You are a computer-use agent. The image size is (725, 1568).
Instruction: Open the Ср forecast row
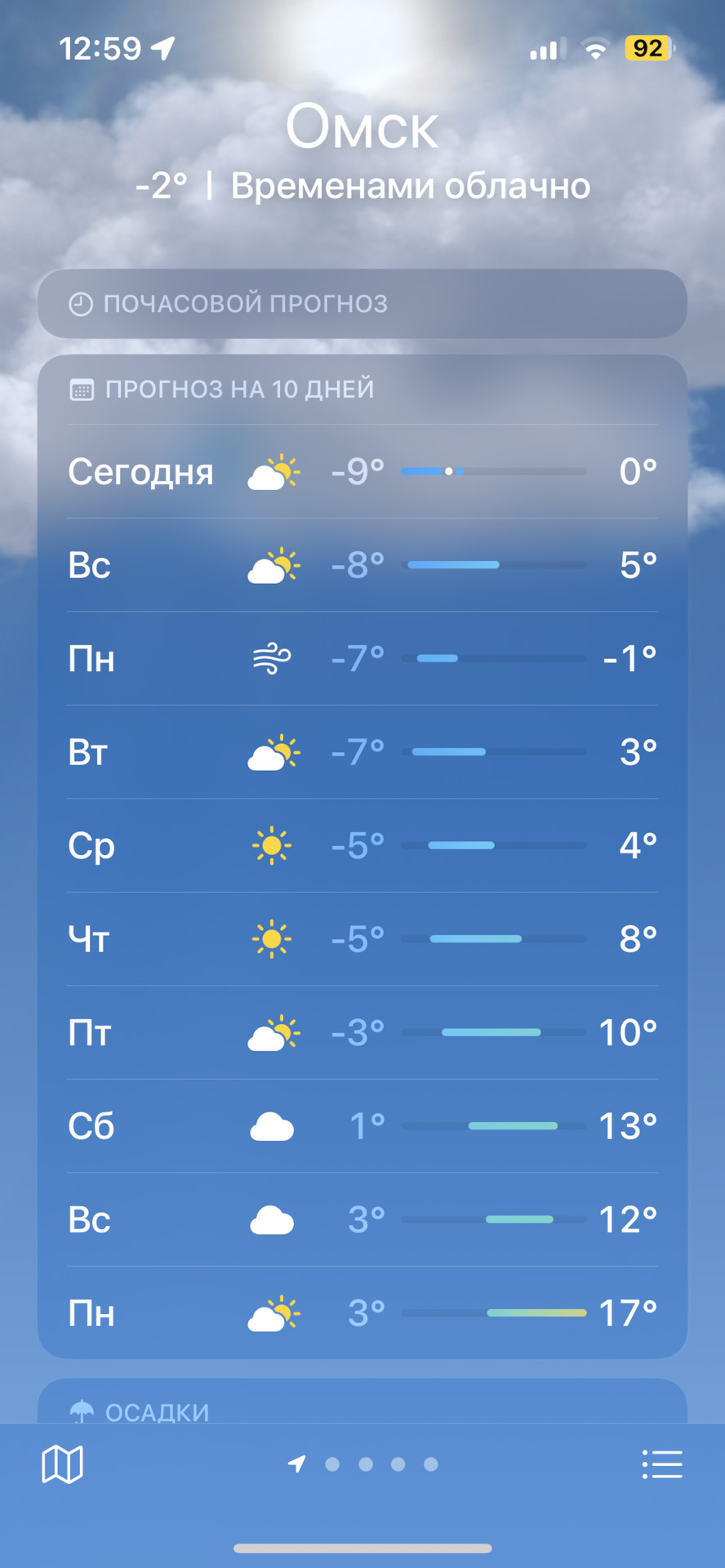(x=362, y=845)
